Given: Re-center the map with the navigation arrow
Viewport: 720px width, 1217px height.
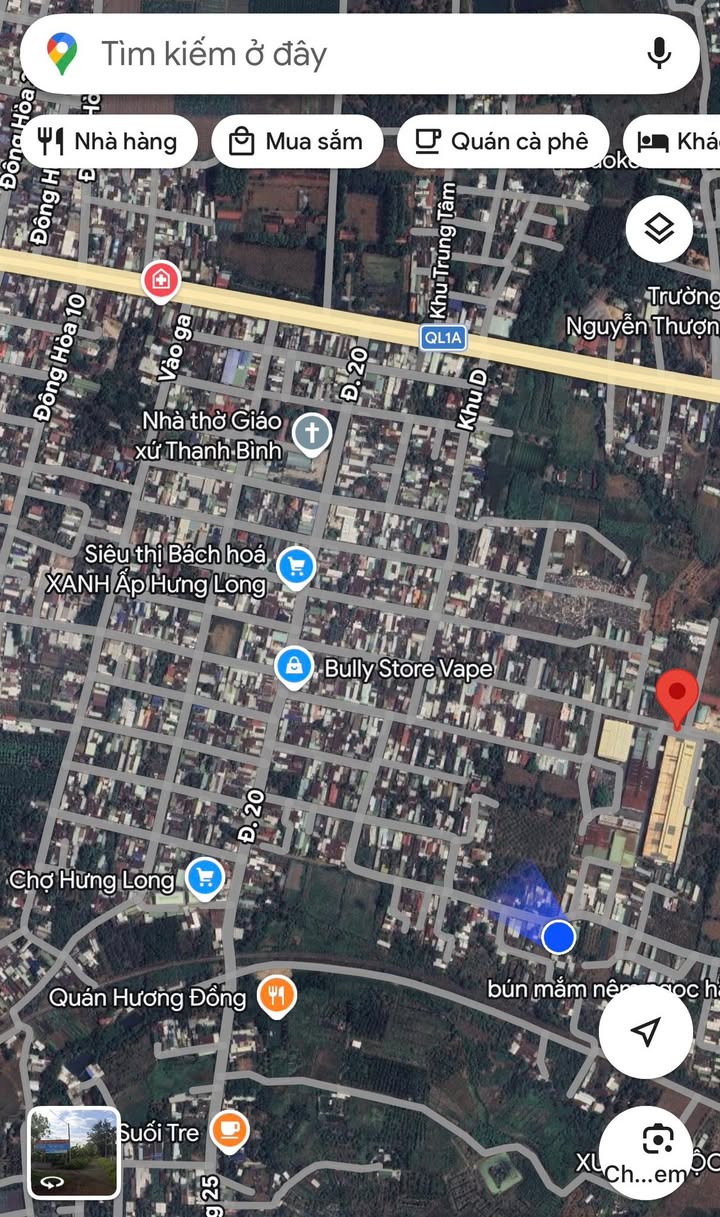Looking at the screenshot, I should pos(646,1032).
